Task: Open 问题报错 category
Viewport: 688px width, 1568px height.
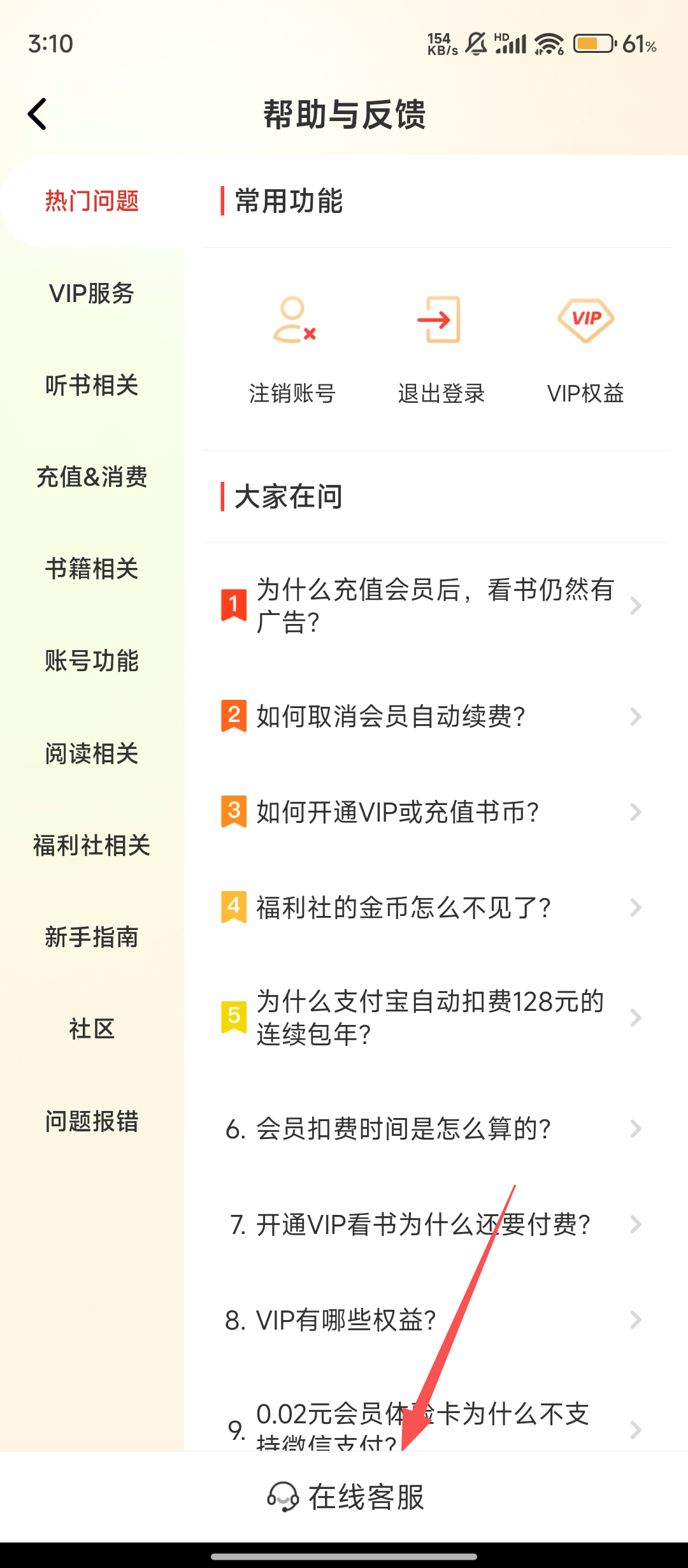Action: [x=92, y=1121]
